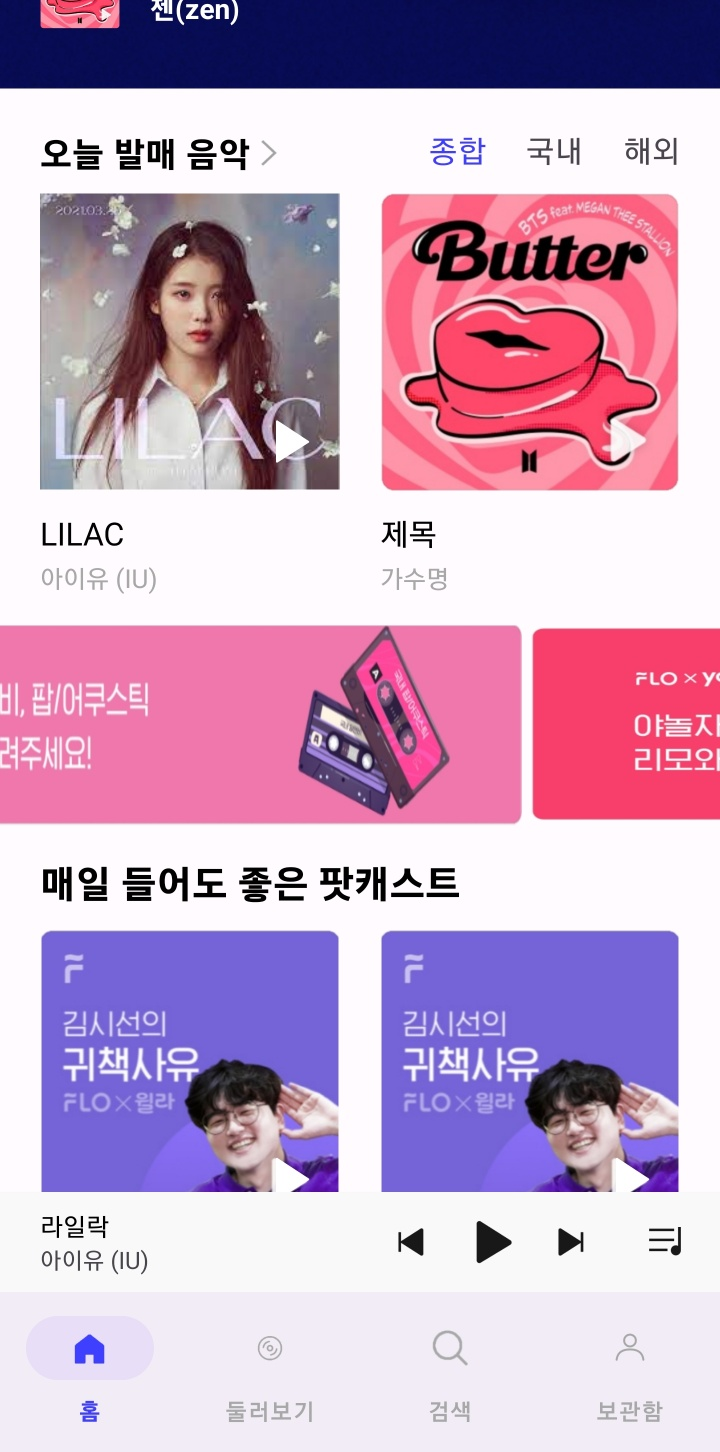The width and height of the screenshot is (720, 1452).
Task: Open the 라일락 now-playing screen
Action: (x=150, y=1243)
